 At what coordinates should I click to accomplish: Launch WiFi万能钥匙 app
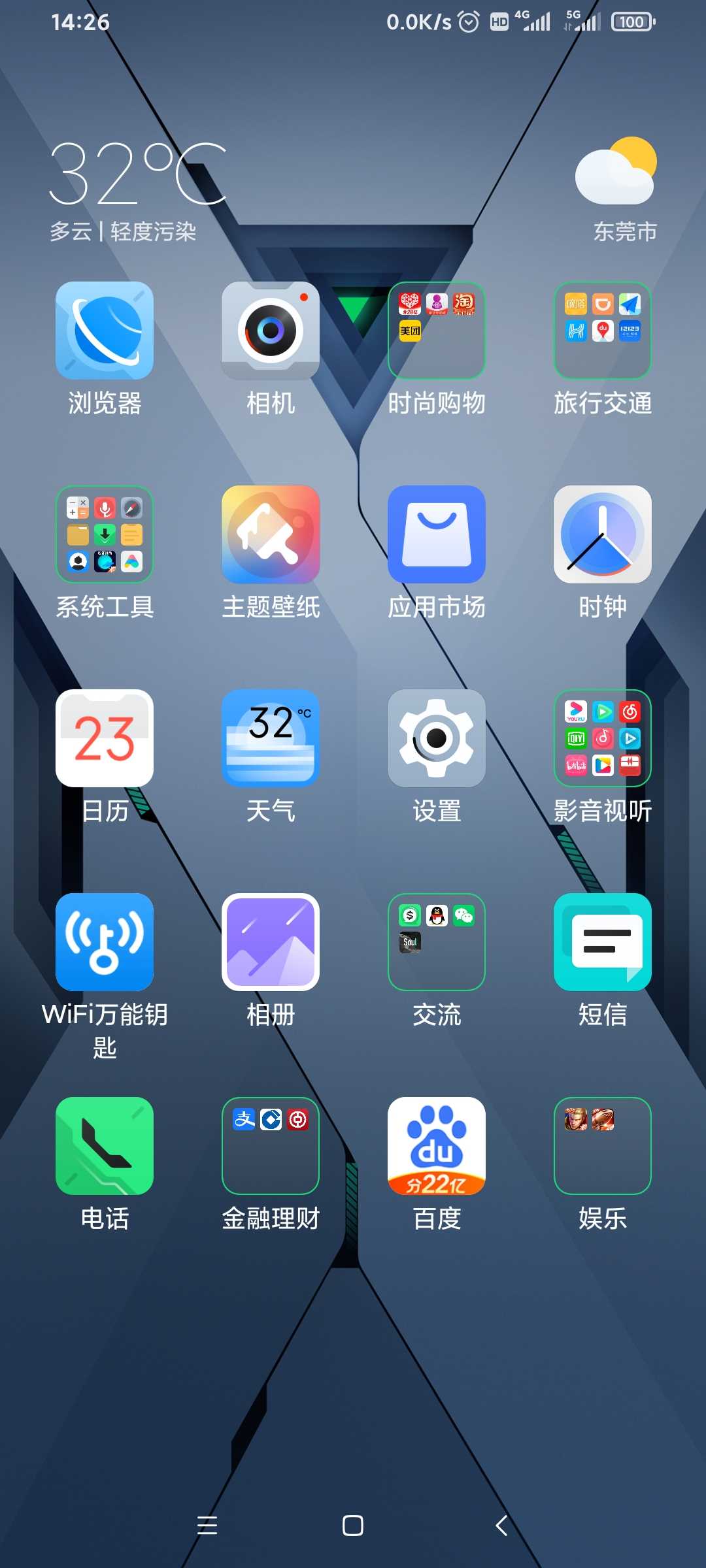(x=105, y=942)
